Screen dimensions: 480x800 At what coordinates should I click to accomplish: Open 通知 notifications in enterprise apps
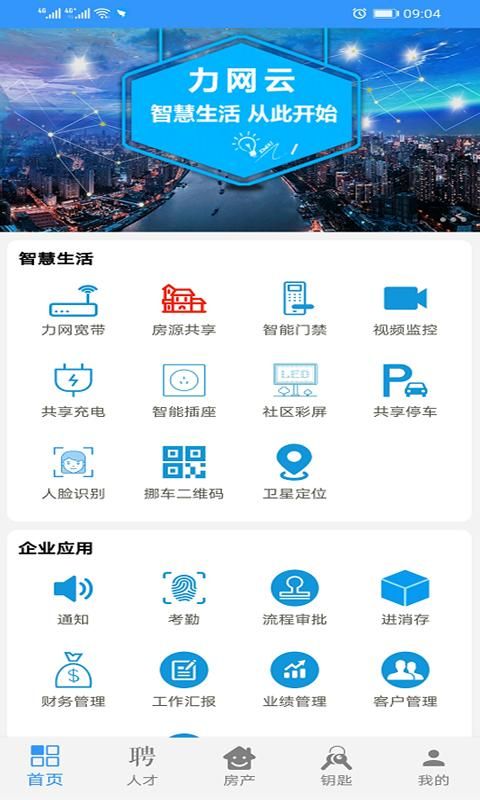pyautogui.click(x=73, y=600)
